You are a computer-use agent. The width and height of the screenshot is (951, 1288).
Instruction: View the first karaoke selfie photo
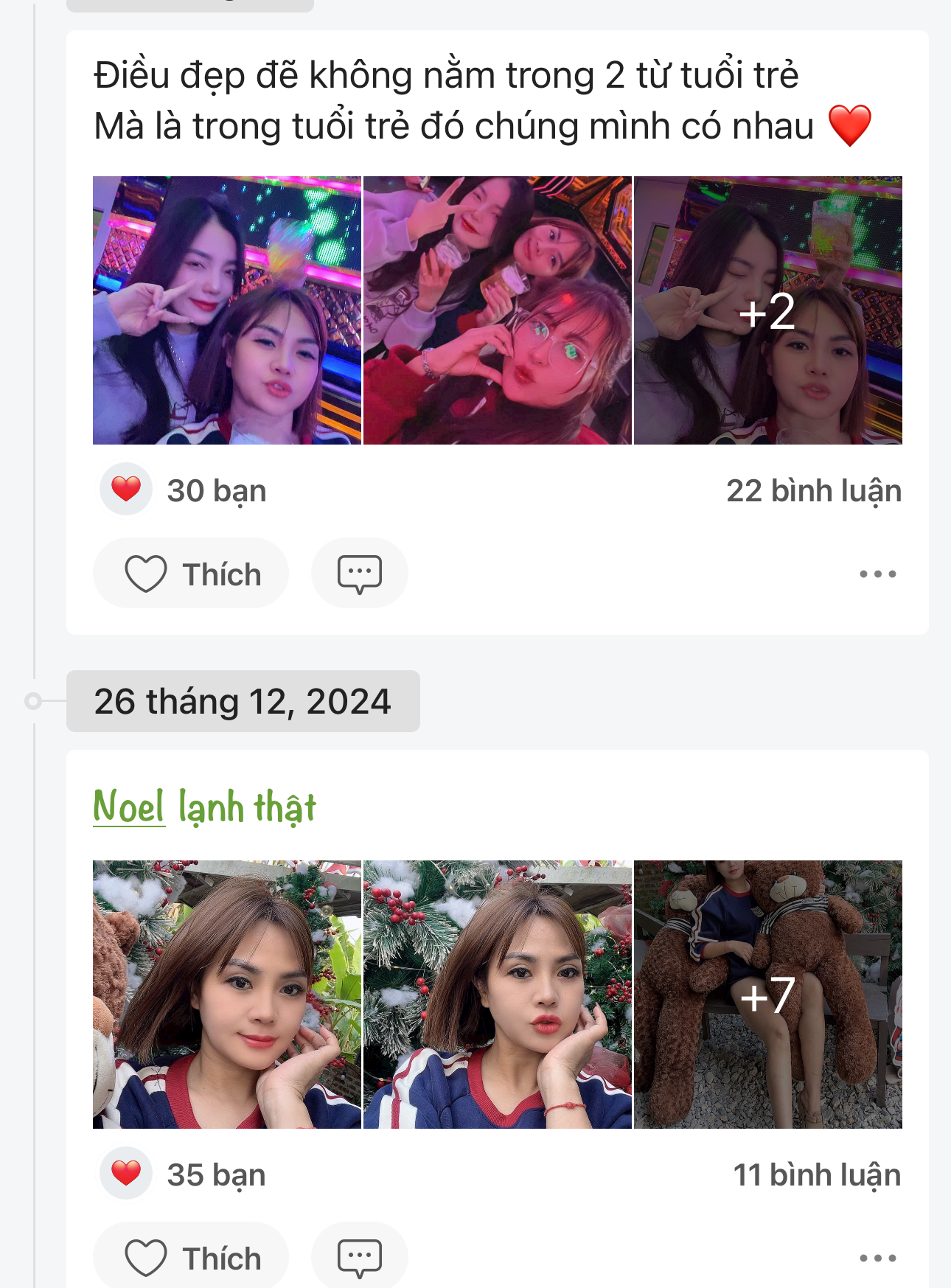(227, 310)
